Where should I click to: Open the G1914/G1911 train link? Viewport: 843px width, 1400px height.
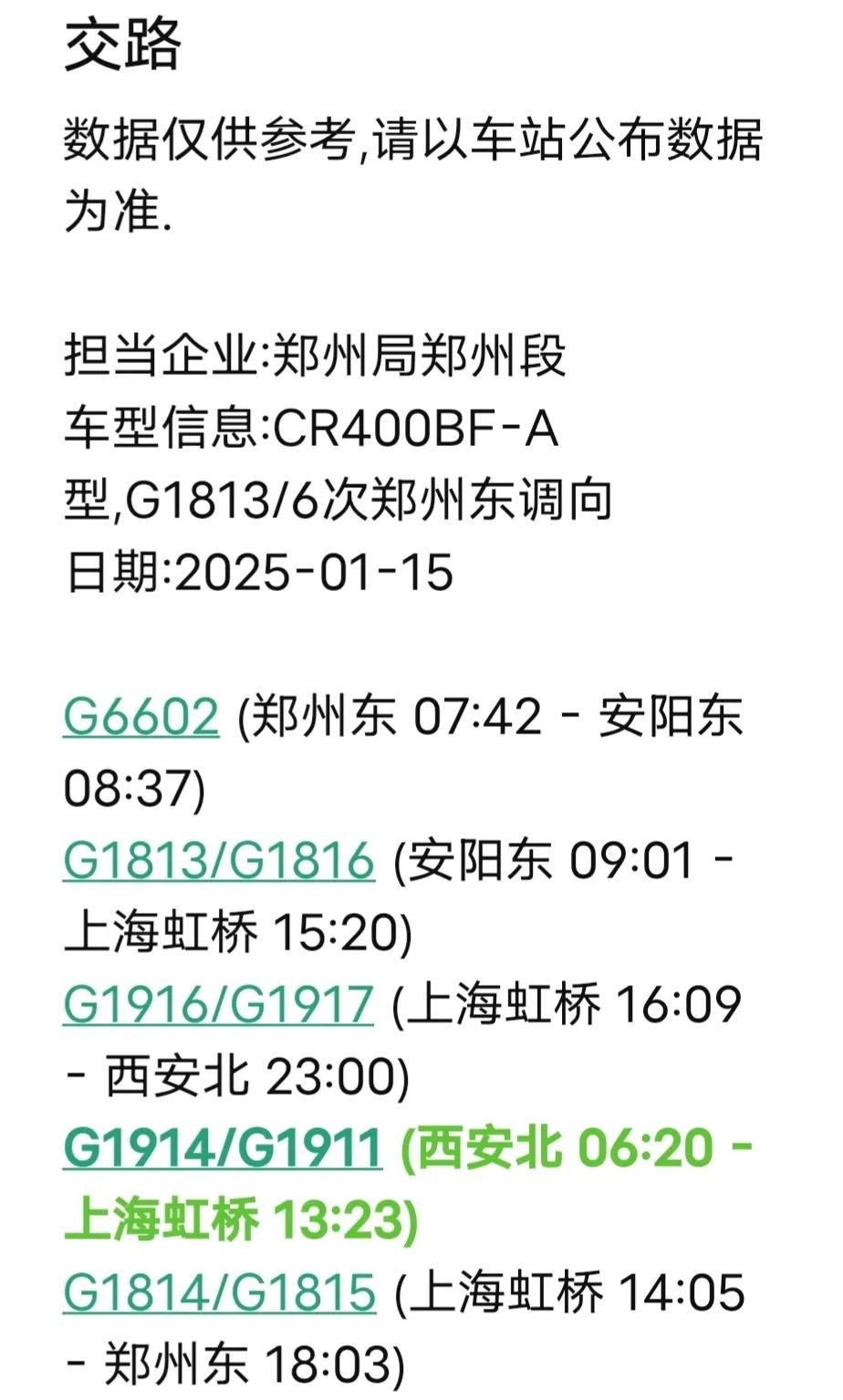(222, 1148)
